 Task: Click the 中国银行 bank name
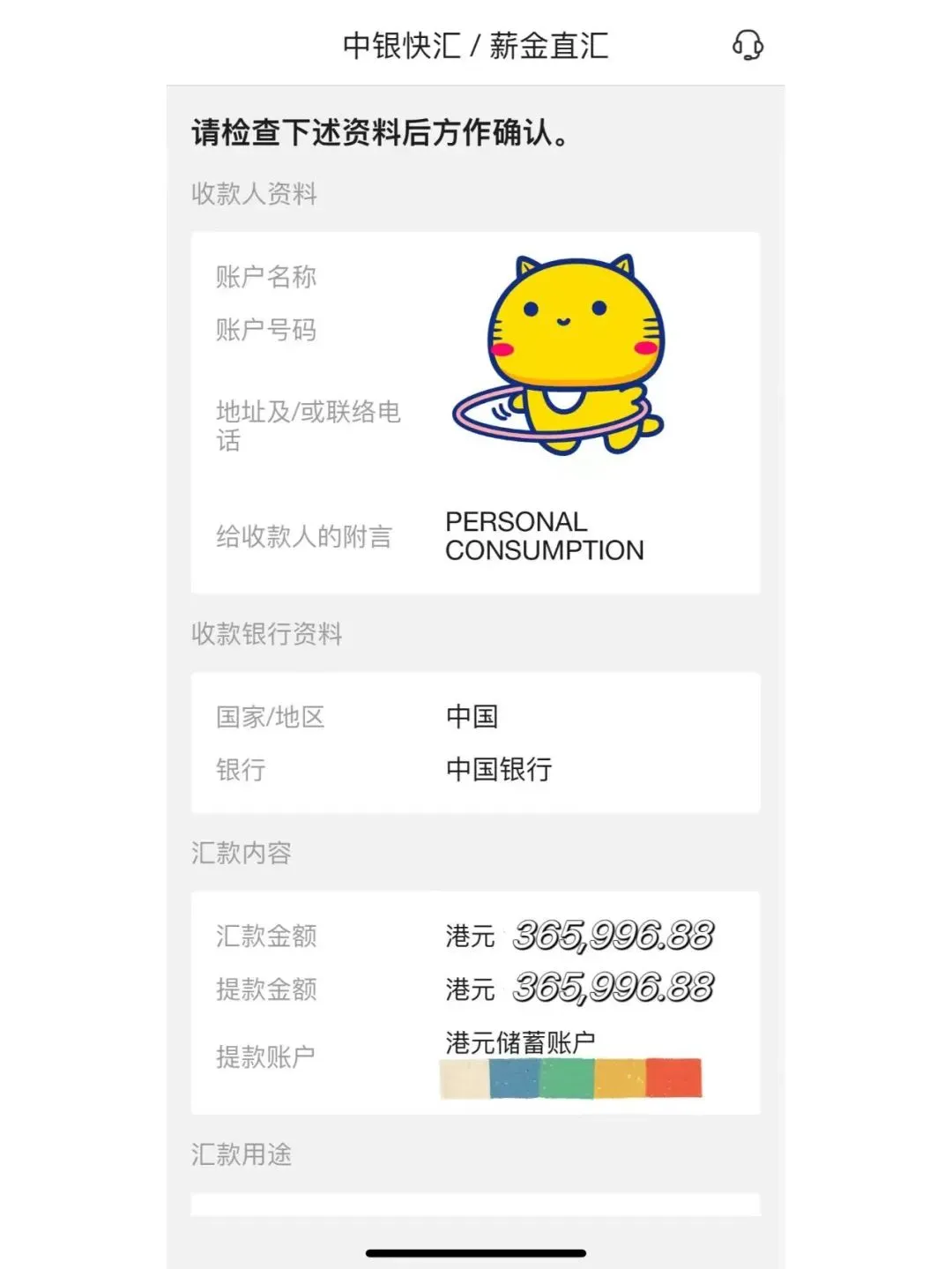[x=500, y=770]
